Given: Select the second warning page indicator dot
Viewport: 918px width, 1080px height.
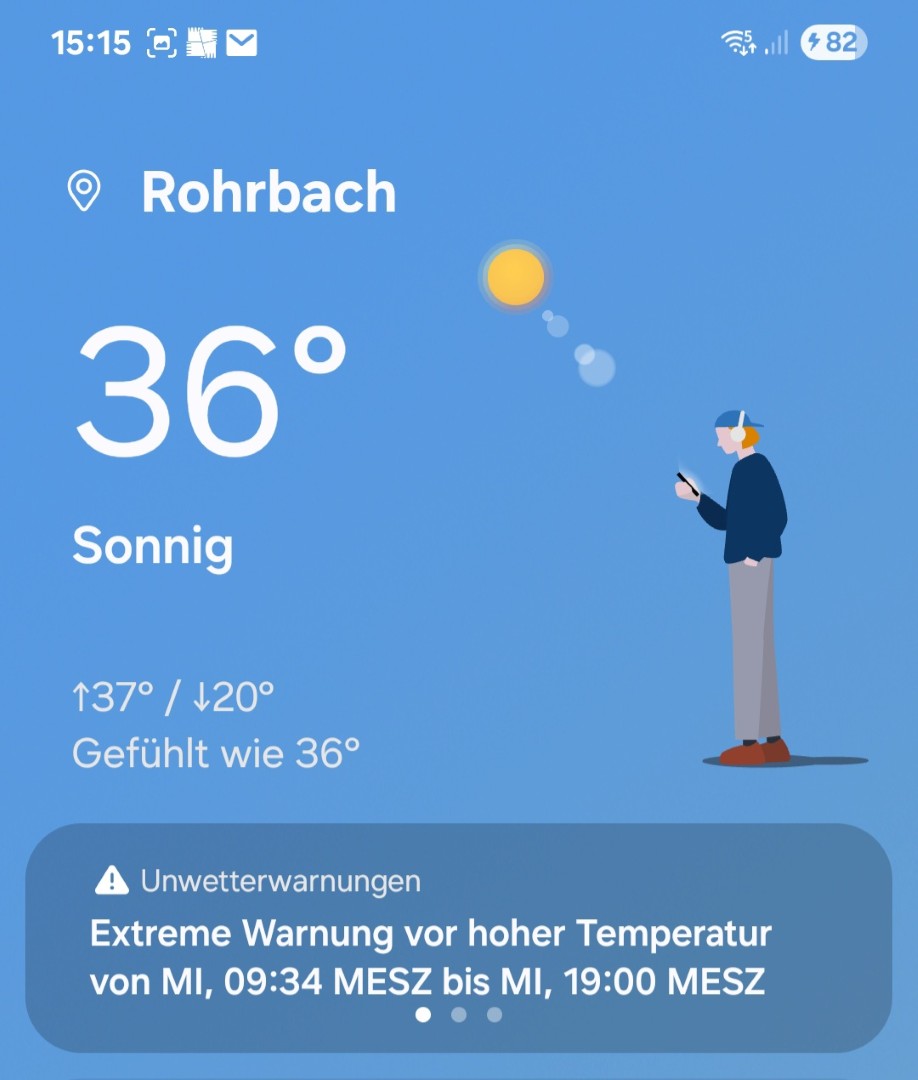Looking at the screenshot, I should (459, 1015).
